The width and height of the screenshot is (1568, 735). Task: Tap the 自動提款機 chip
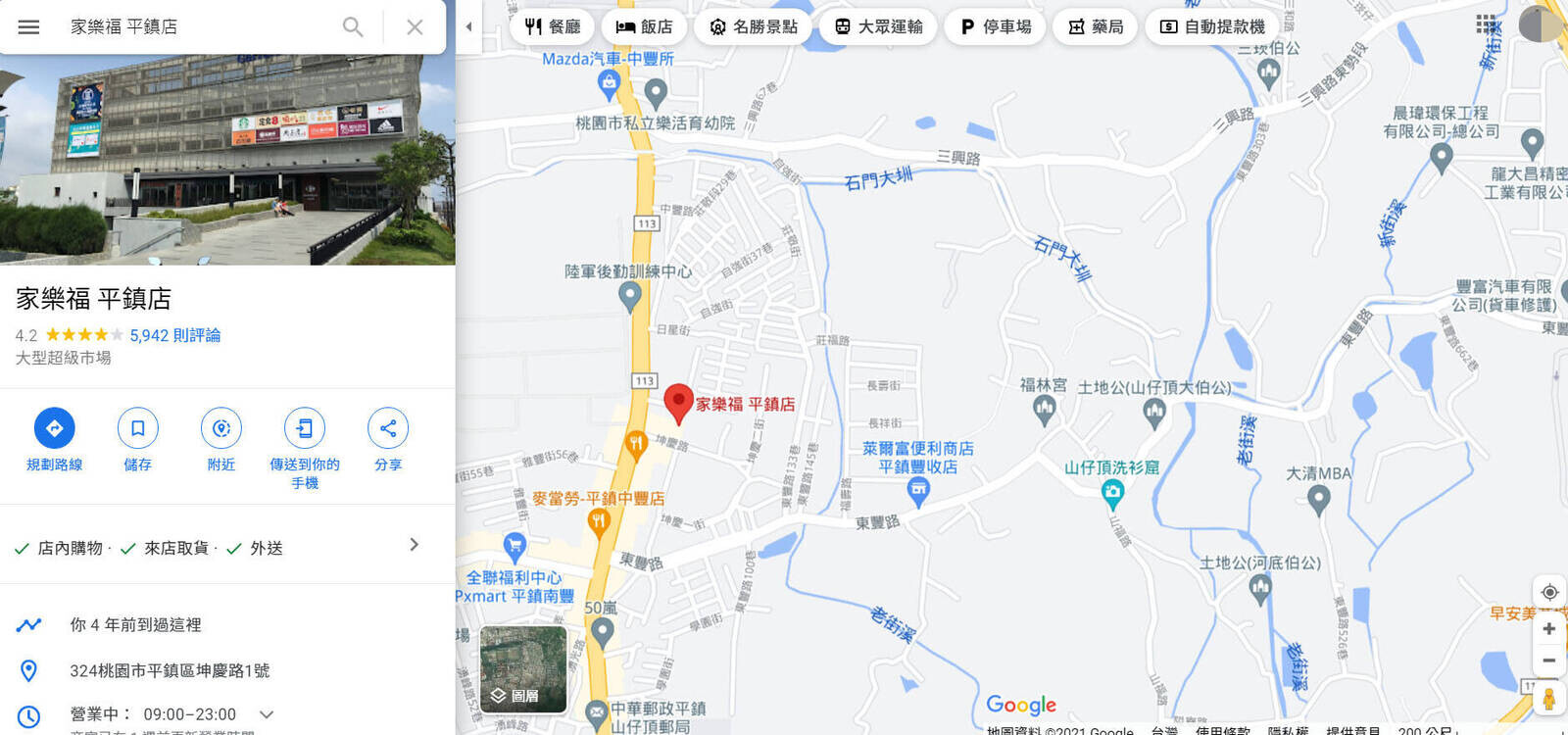point(1212,26)
